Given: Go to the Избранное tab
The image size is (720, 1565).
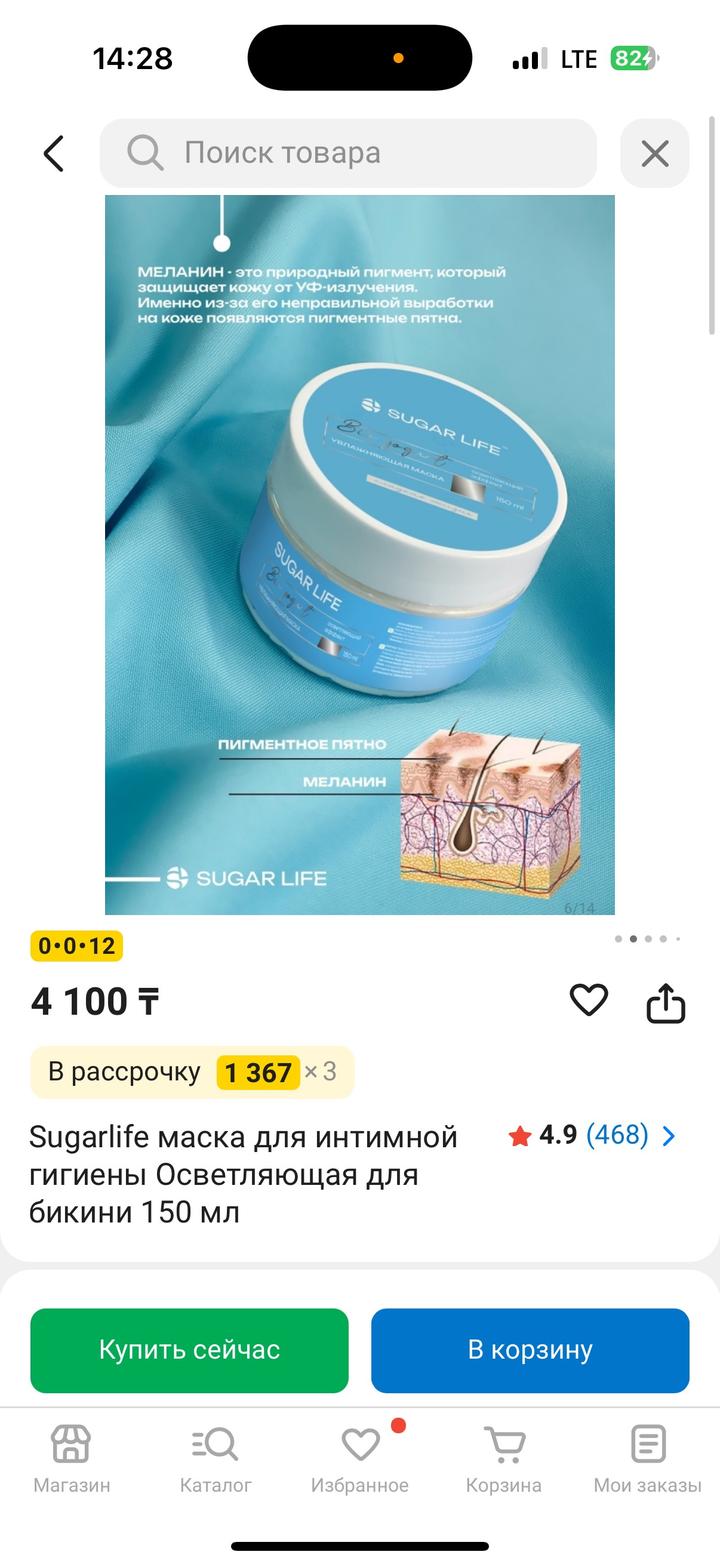Looking at the screenshot, I should pyautogui.click(x=360, y=1460).
